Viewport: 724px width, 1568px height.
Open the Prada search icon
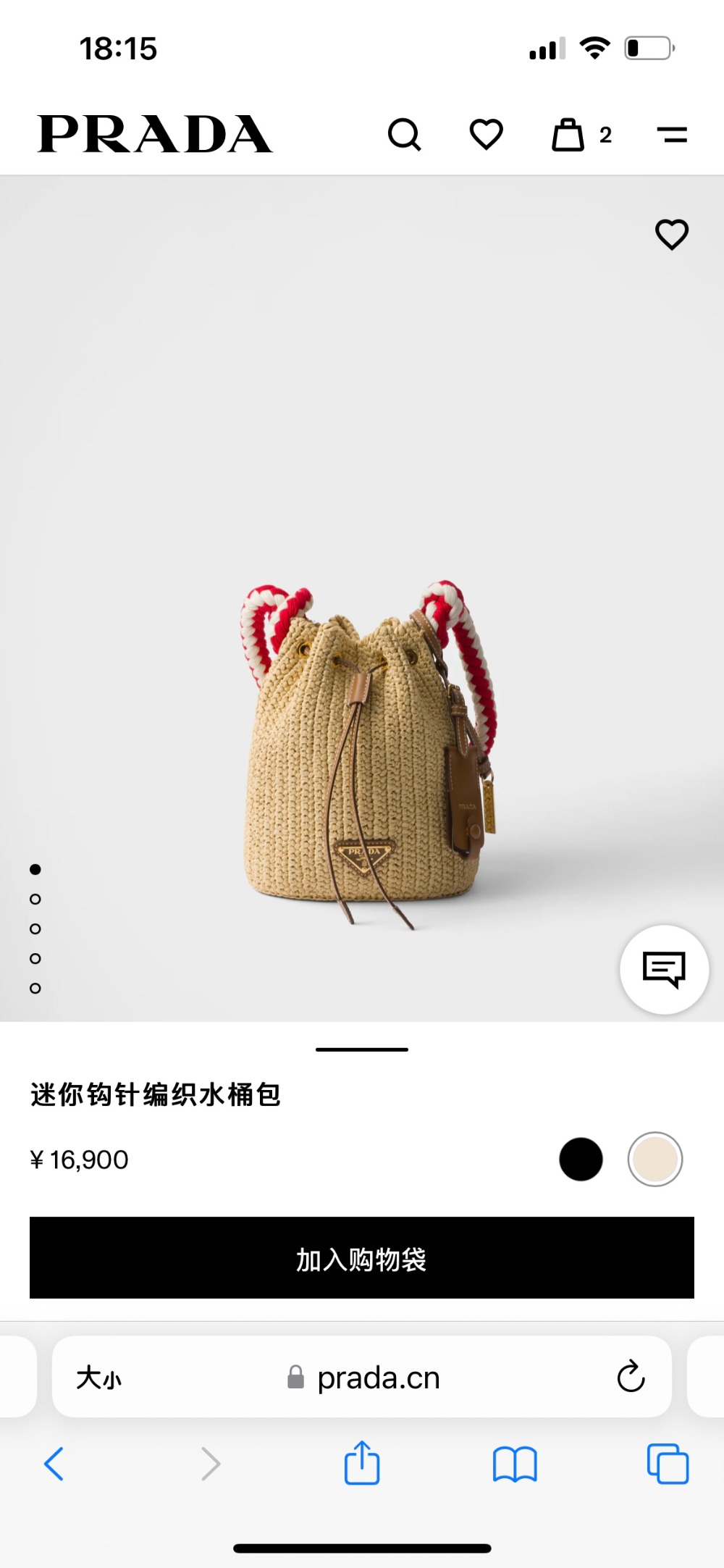pos(404,135)
